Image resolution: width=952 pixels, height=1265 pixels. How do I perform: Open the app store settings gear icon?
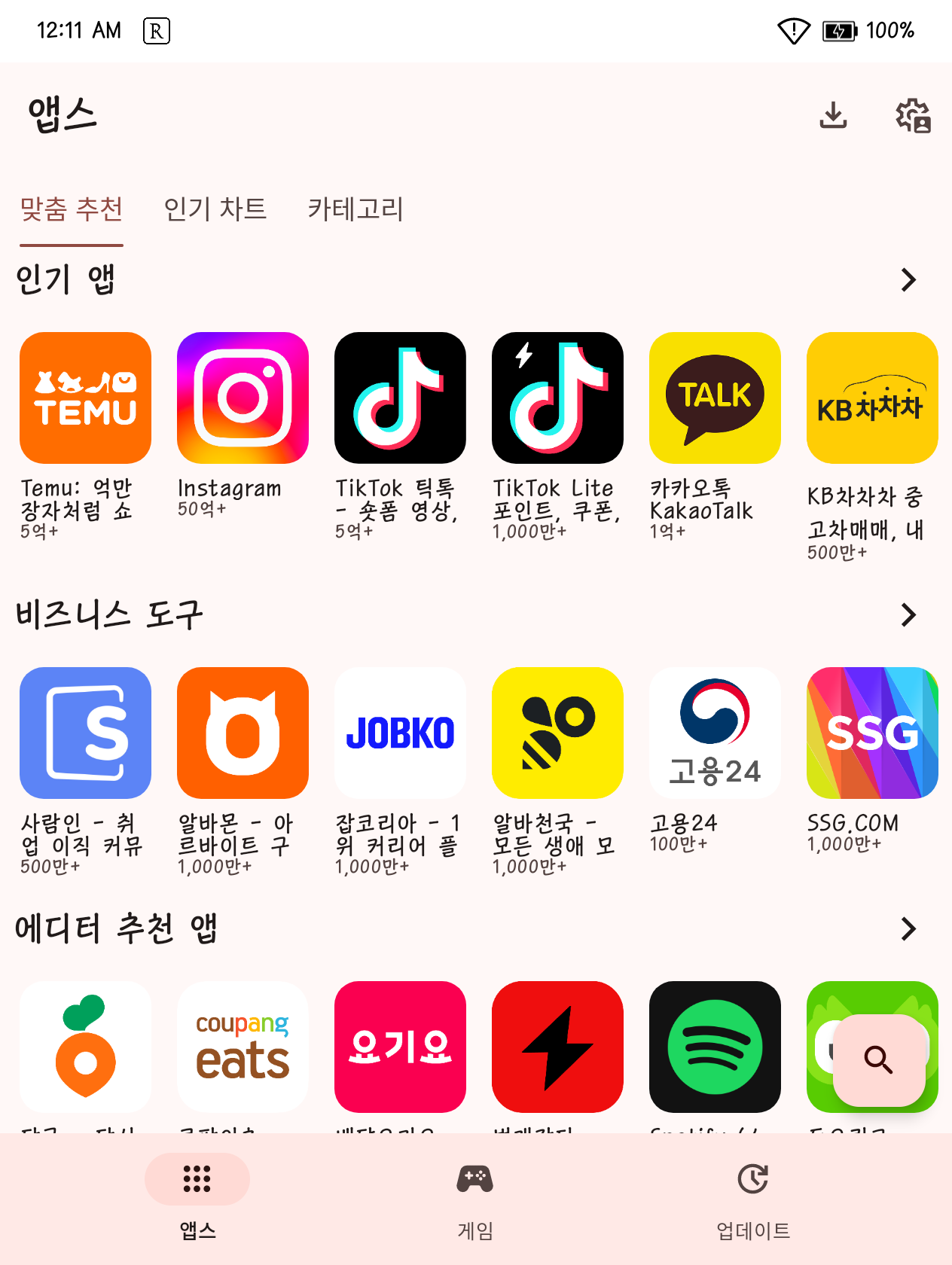(x=913, y=115)
